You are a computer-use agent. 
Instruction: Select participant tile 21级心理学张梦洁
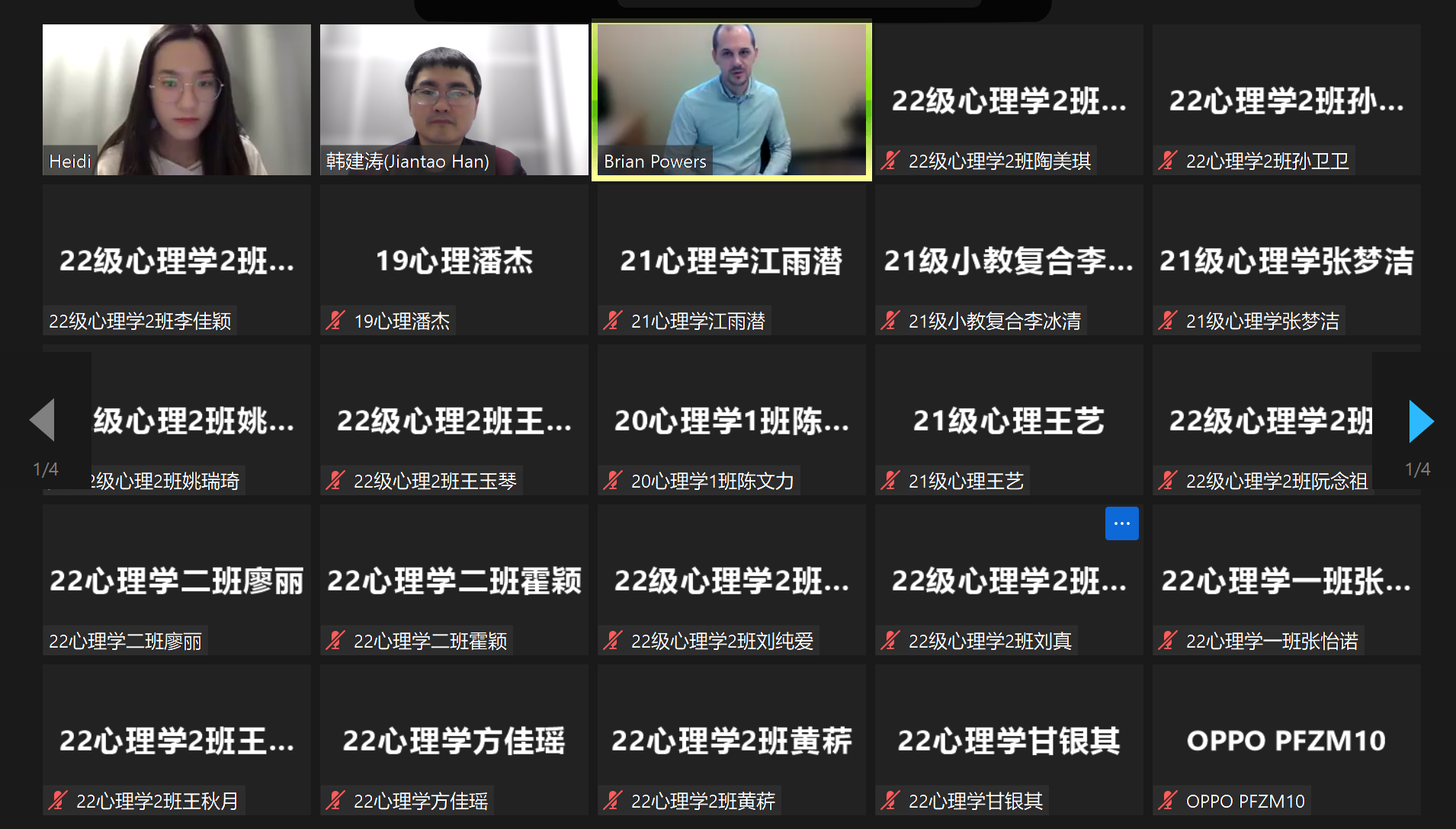tap(1286, 261)
